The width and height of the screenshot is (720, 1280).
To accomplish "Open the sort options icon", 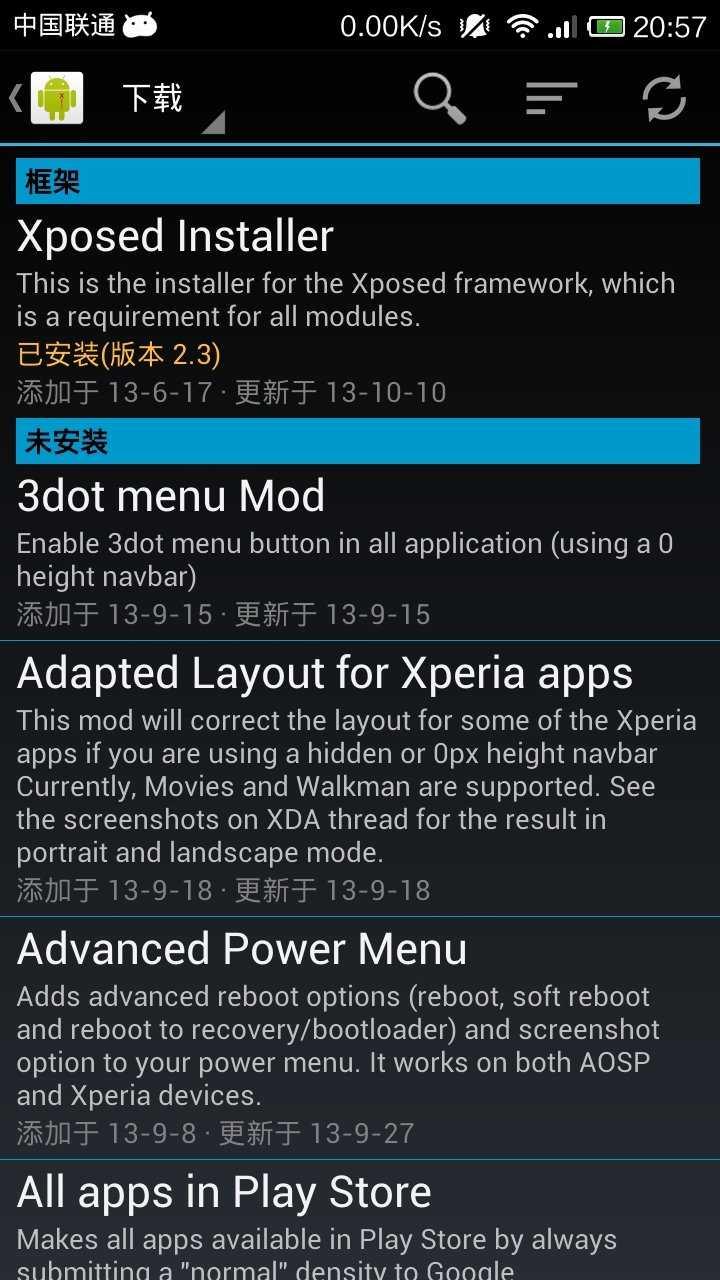I will (x=552, y=98).
